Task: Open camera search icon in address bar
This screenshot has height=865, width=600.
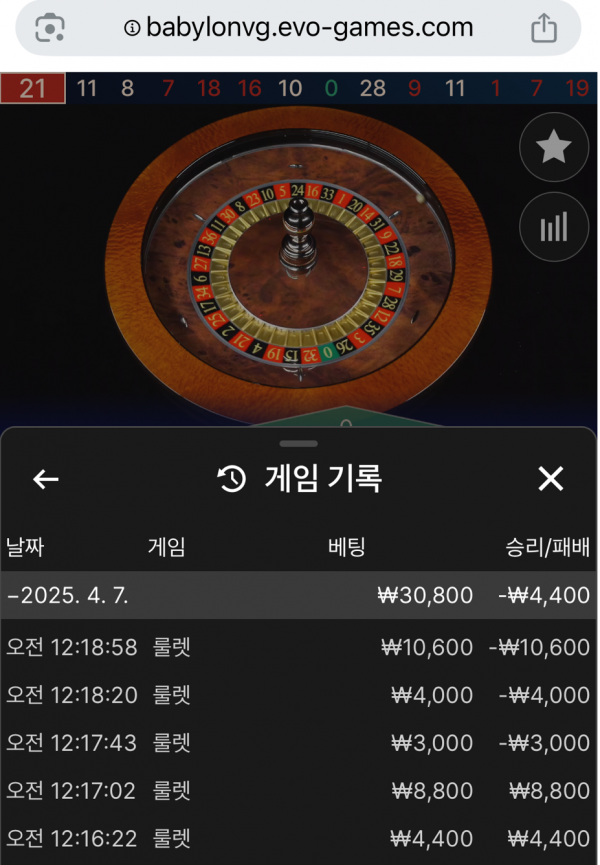Action: pos(50,28)
